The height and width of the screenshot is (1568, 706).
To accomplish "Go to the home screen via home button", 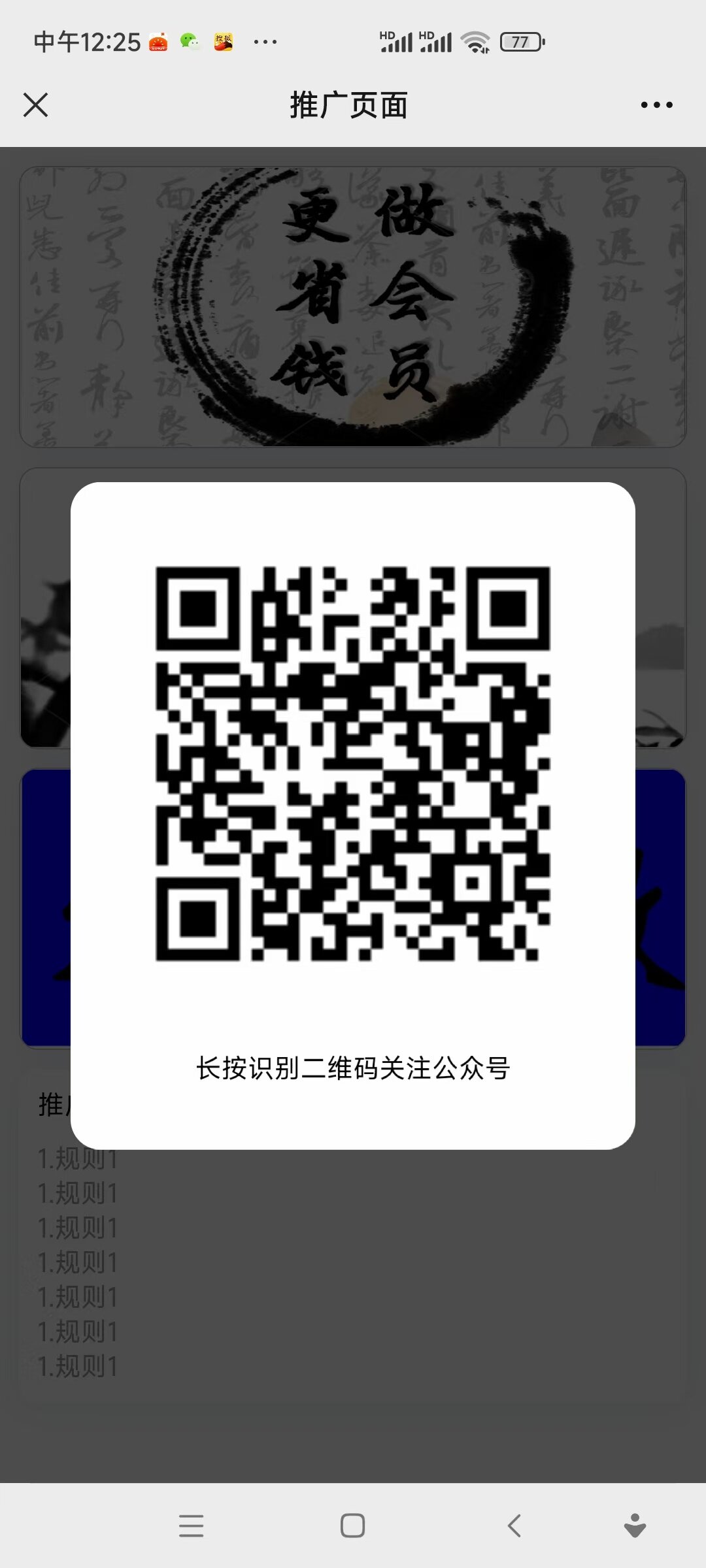I will 352,1526.
